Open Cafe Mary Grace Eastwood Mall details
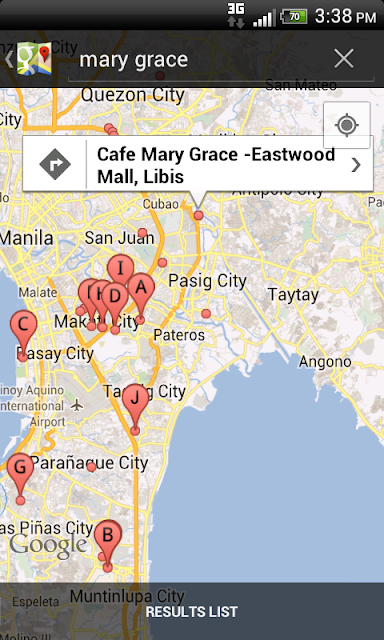The width and height of the screenshot is (384, 640). pyautogui.click(x=230, y=165)
